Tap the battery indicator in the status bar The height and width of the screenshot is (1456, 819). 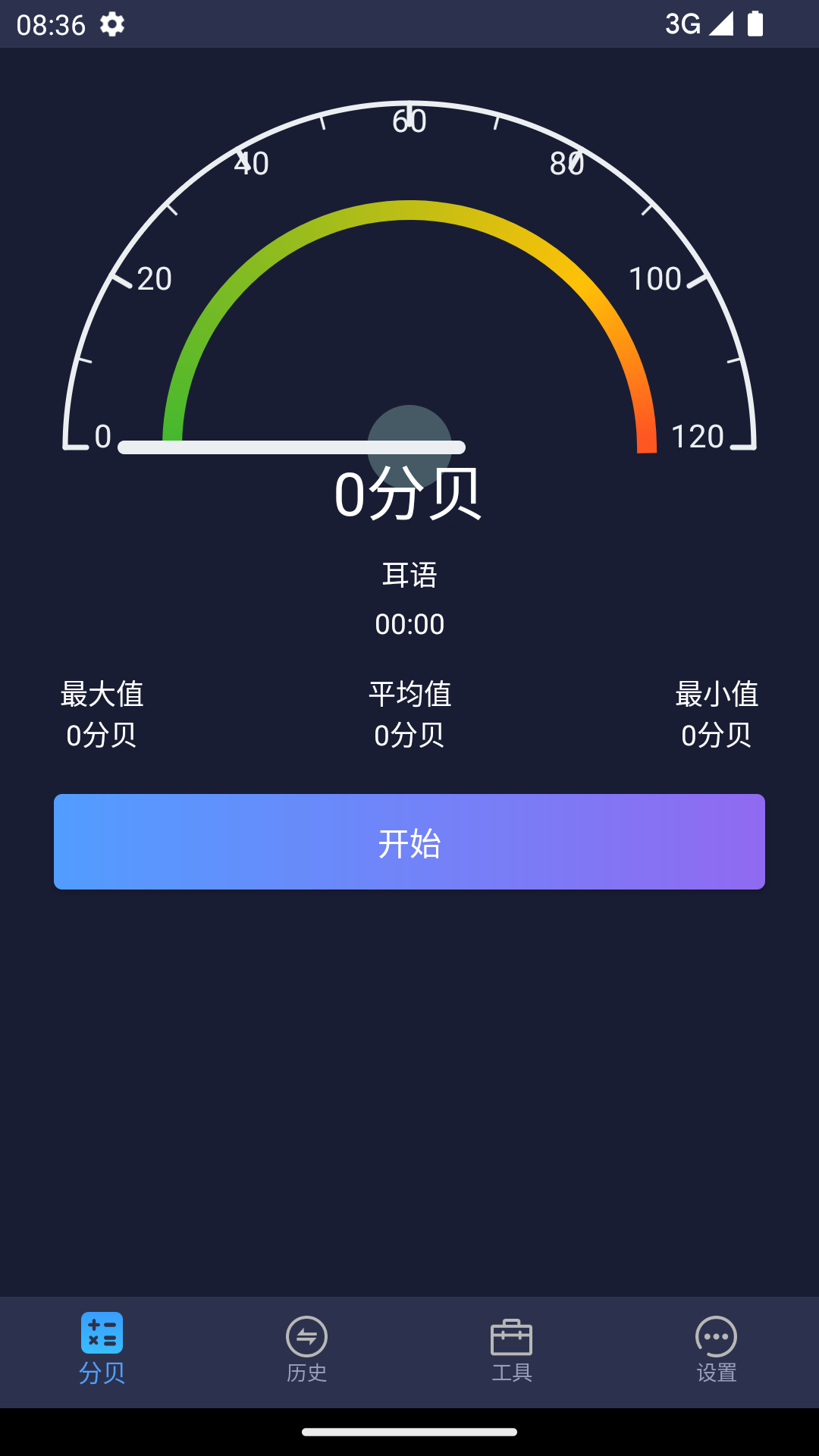coord(754,24)
